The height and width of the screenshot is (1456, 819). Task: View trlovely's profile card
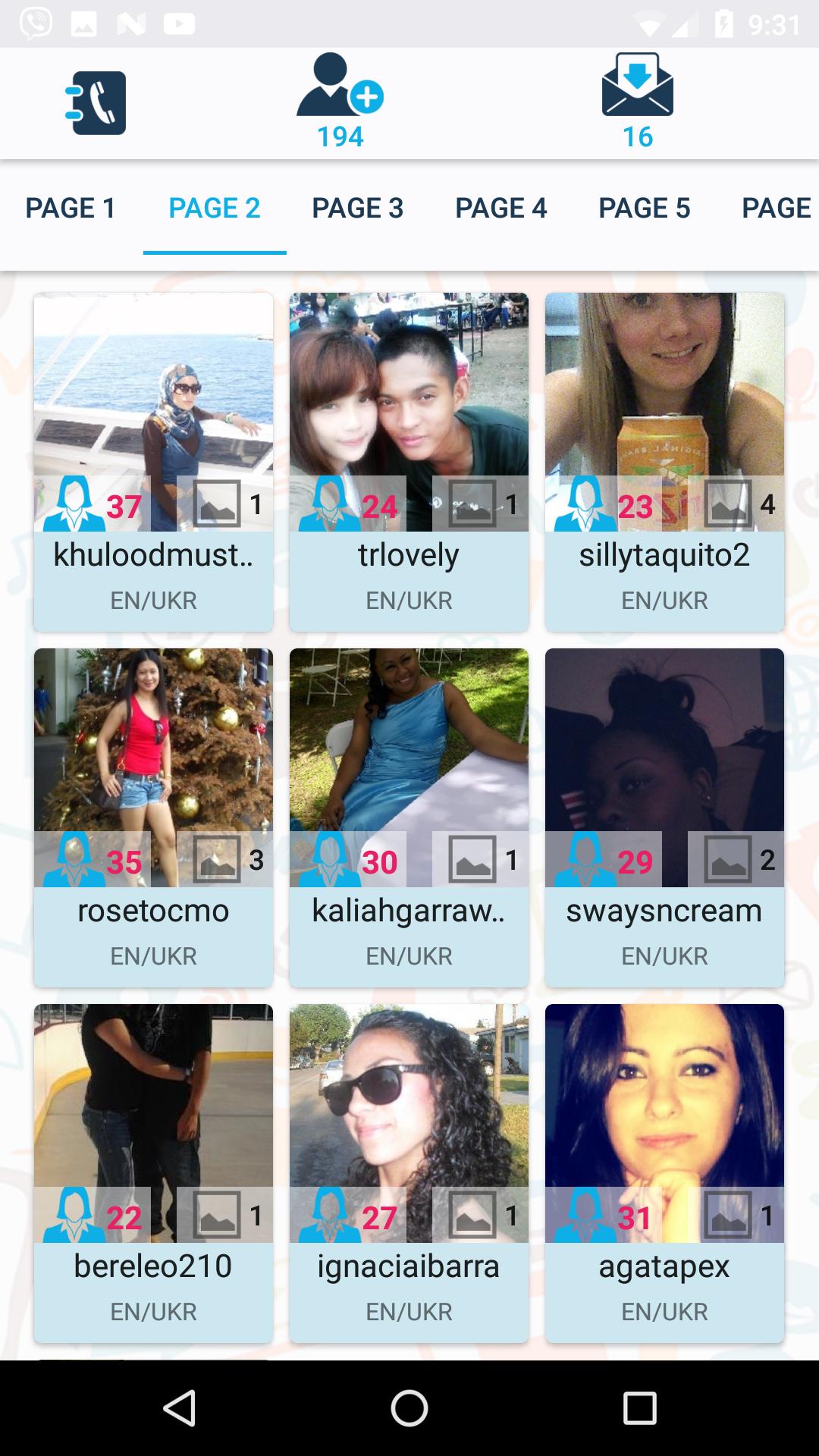[409, 461]
